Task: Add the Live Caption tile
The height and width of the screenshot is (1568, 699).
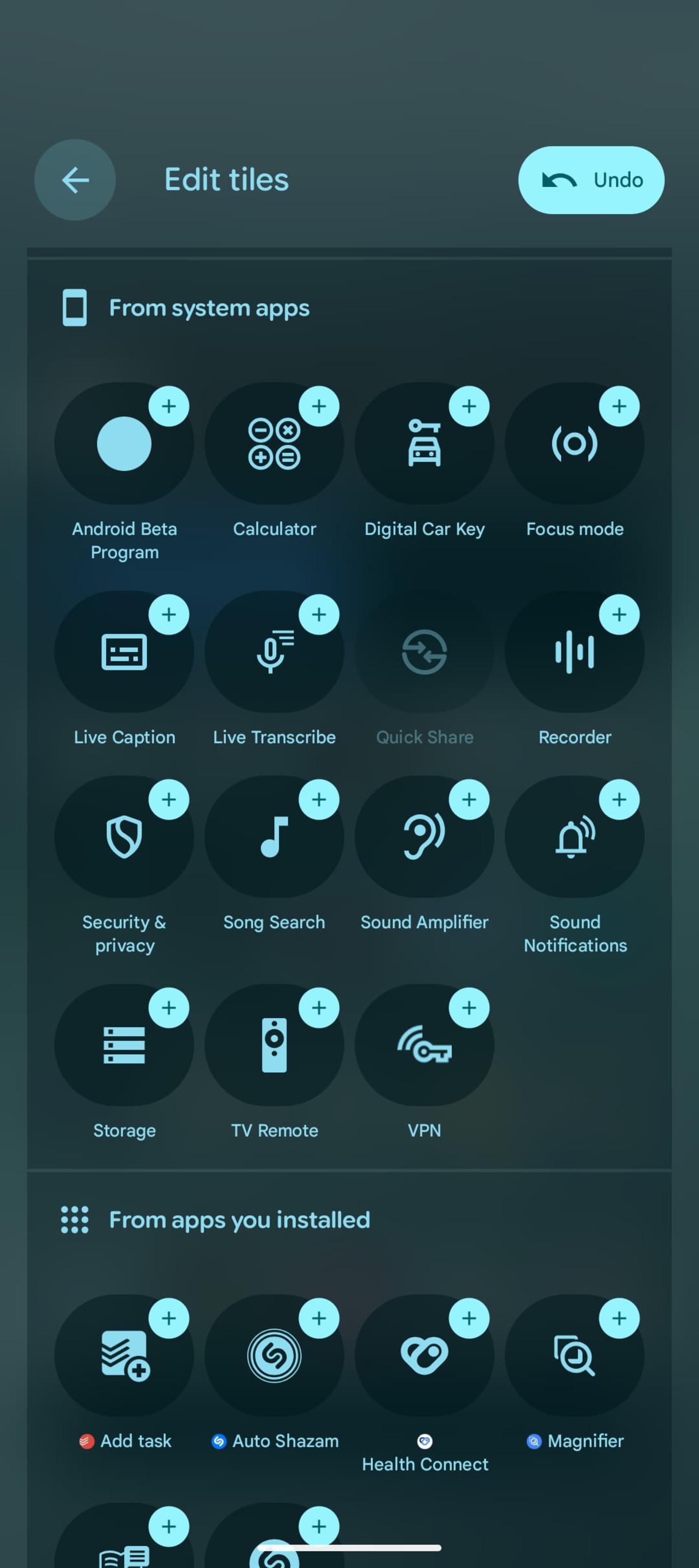Action: click(x=169, y=615)
